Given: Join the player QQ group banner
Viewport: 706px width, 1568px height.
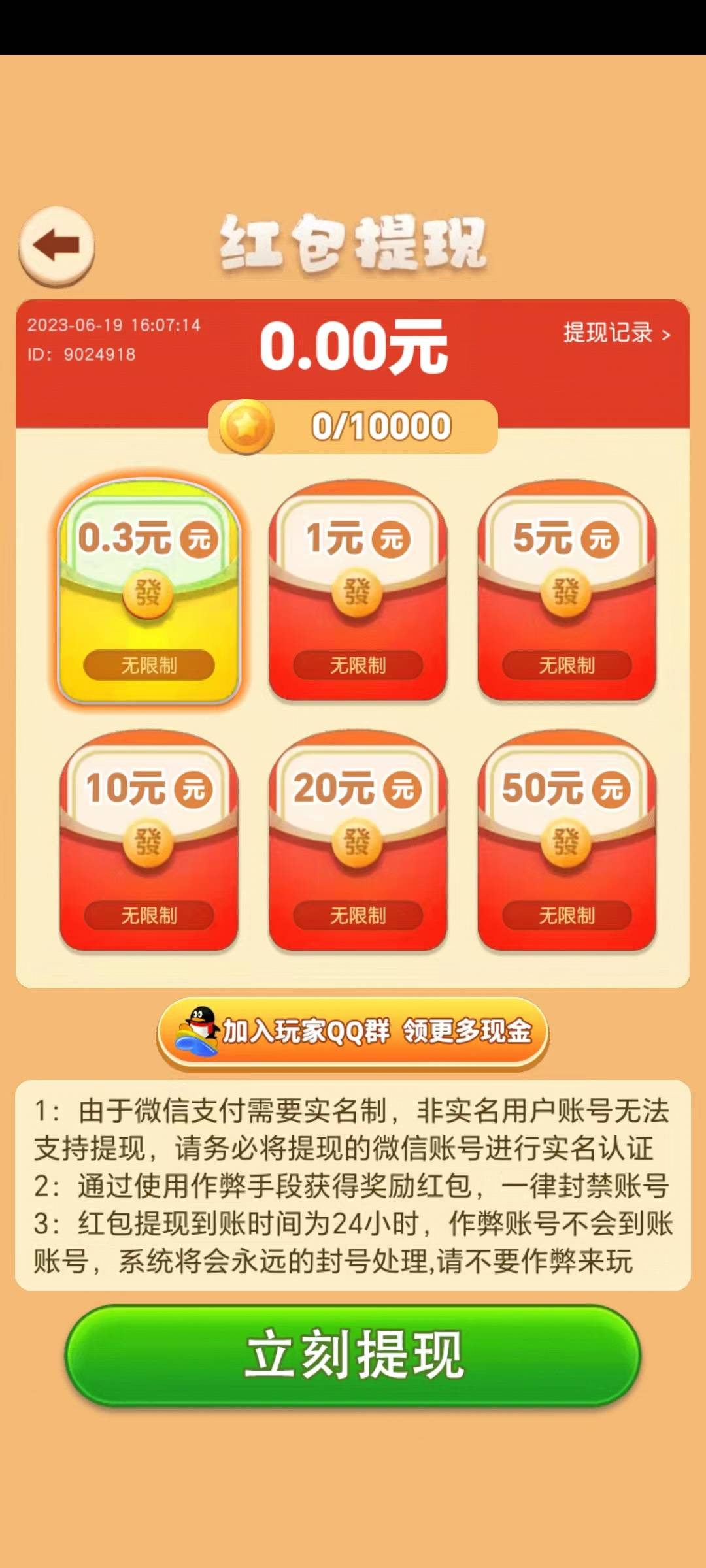Looking at the screenshot, I should point(353,1032).
